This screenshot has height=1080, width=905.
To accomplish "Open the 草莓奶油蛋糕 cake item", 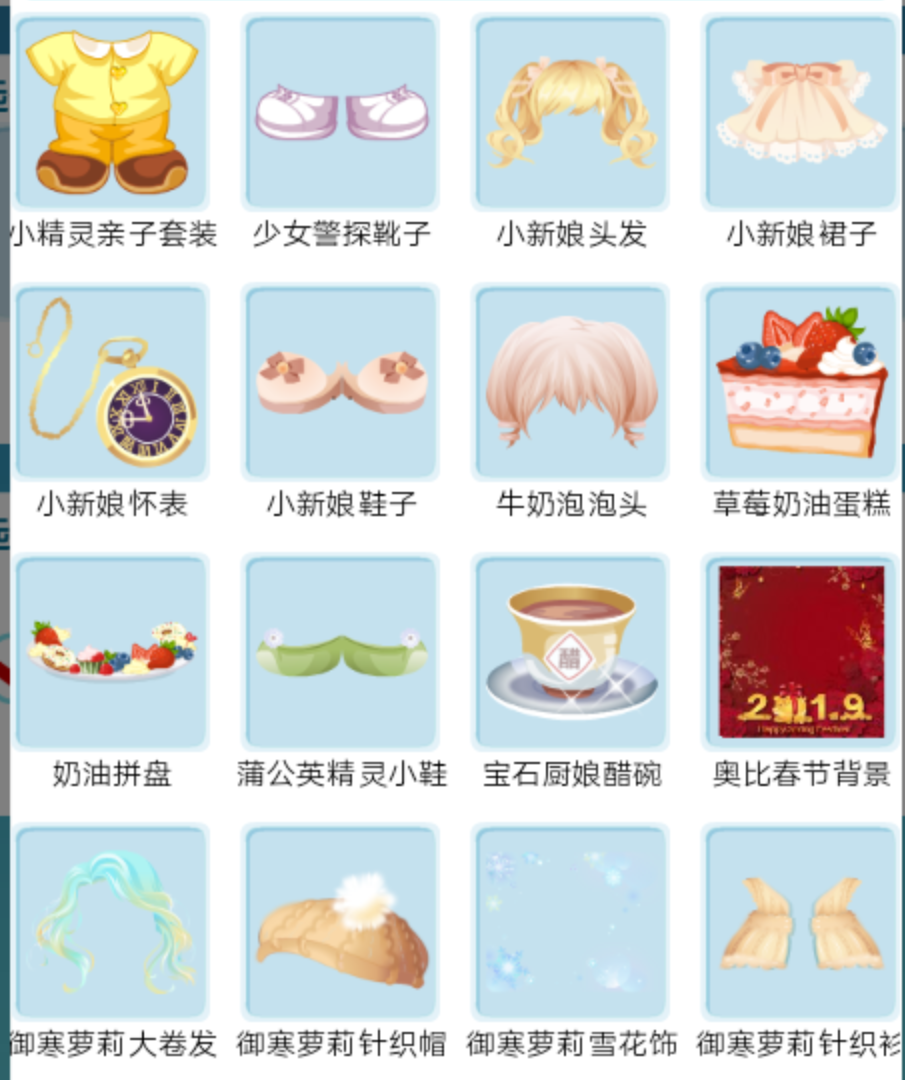I will click(x=801, y=382).
